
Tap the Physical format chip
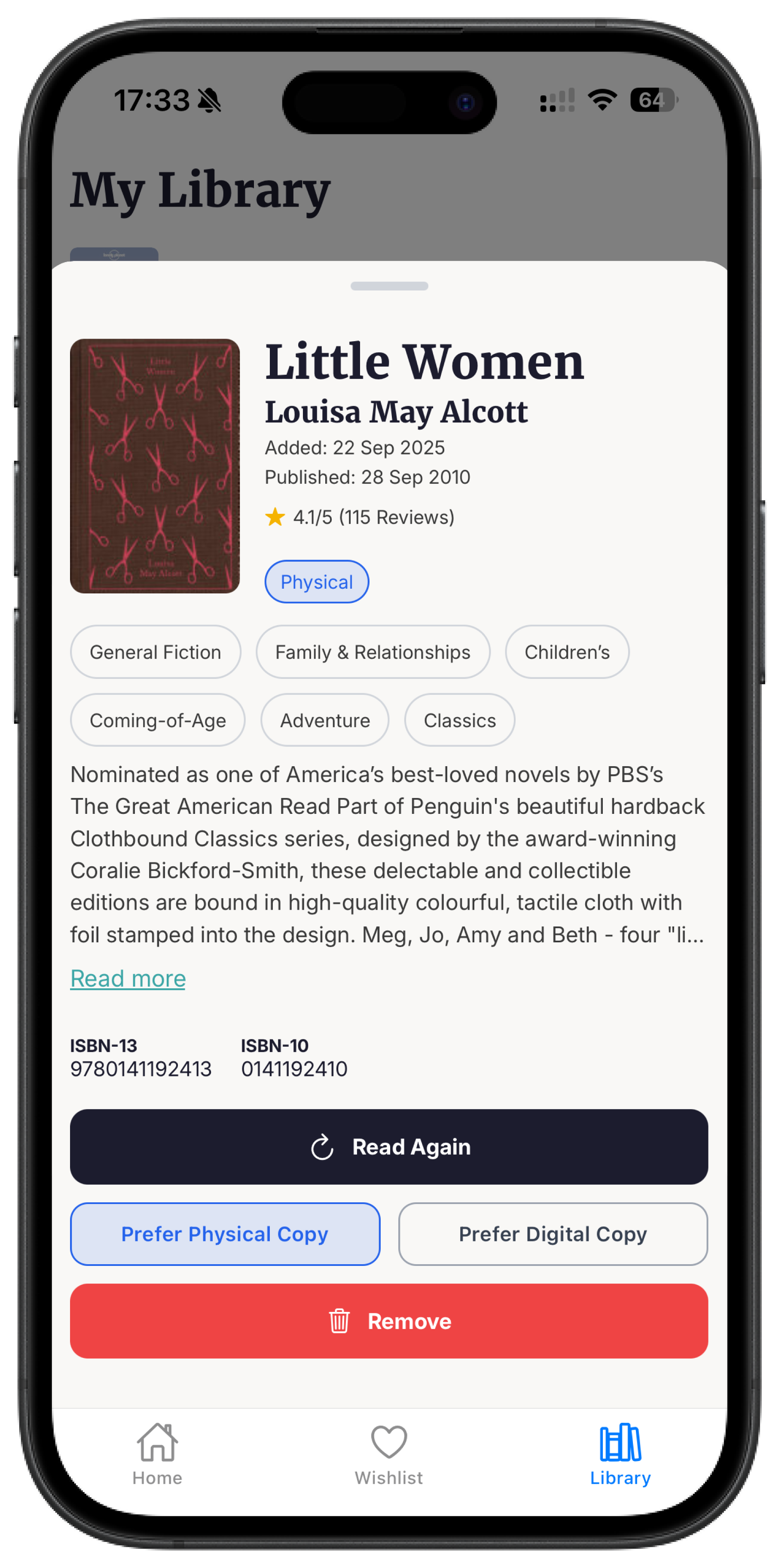tap(317, 582)
